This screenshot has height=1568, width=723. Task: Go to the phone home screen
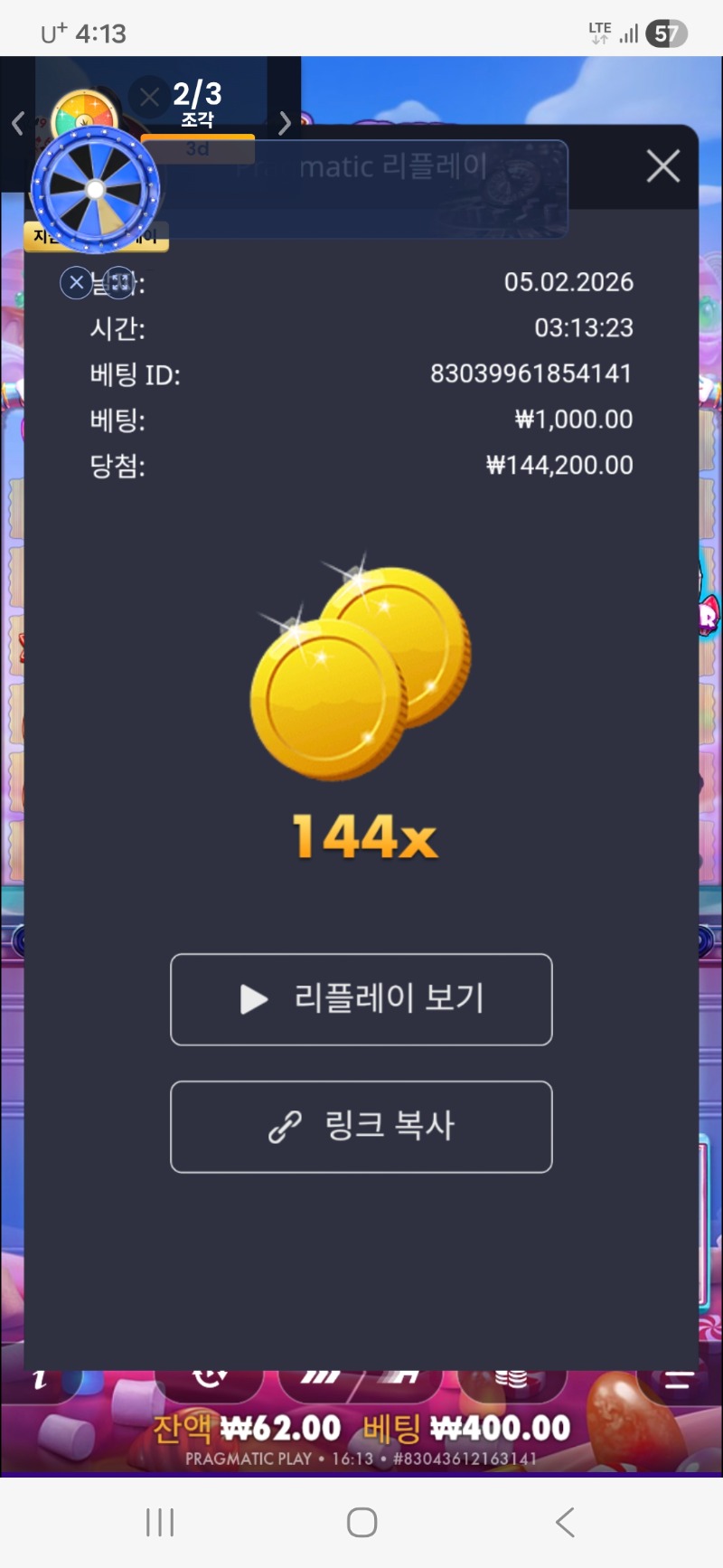click(x=361, y=1522)
